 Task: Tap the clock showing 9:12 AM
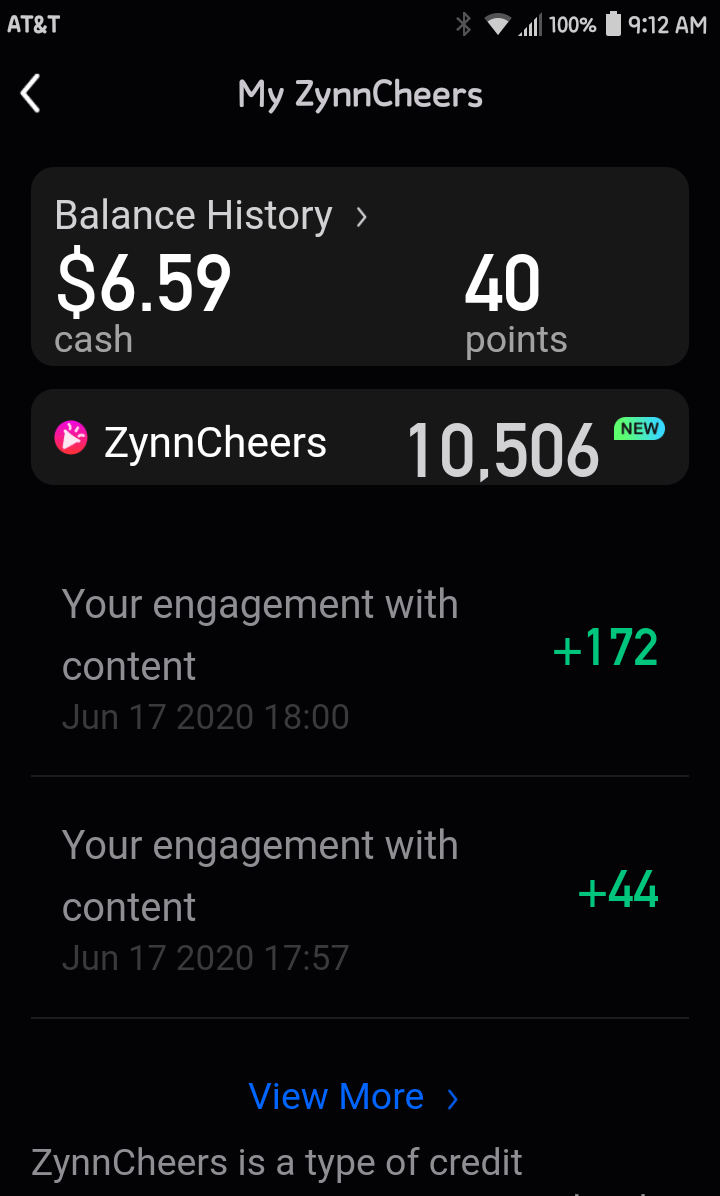664,24
